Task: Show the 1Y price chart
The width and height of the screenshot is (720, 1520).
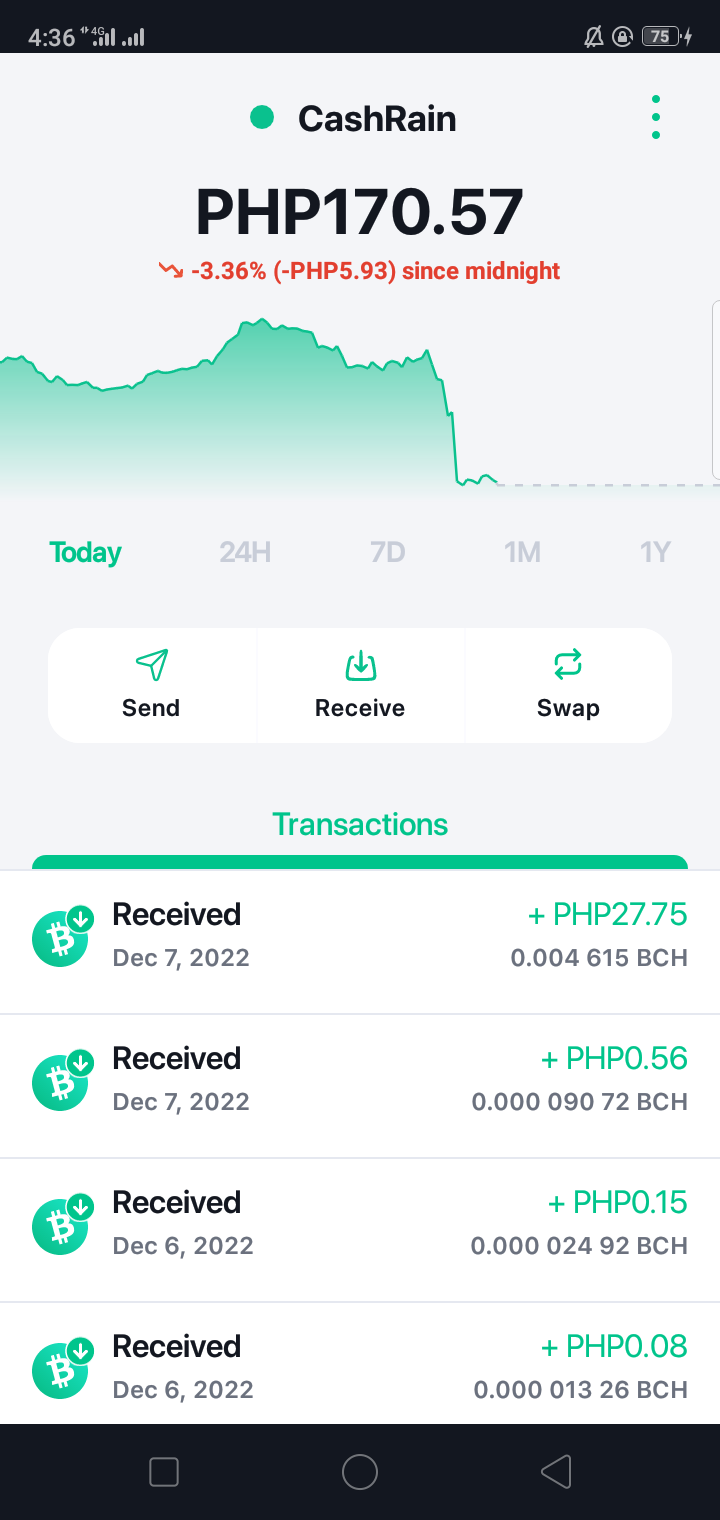Action: (655, 552)
